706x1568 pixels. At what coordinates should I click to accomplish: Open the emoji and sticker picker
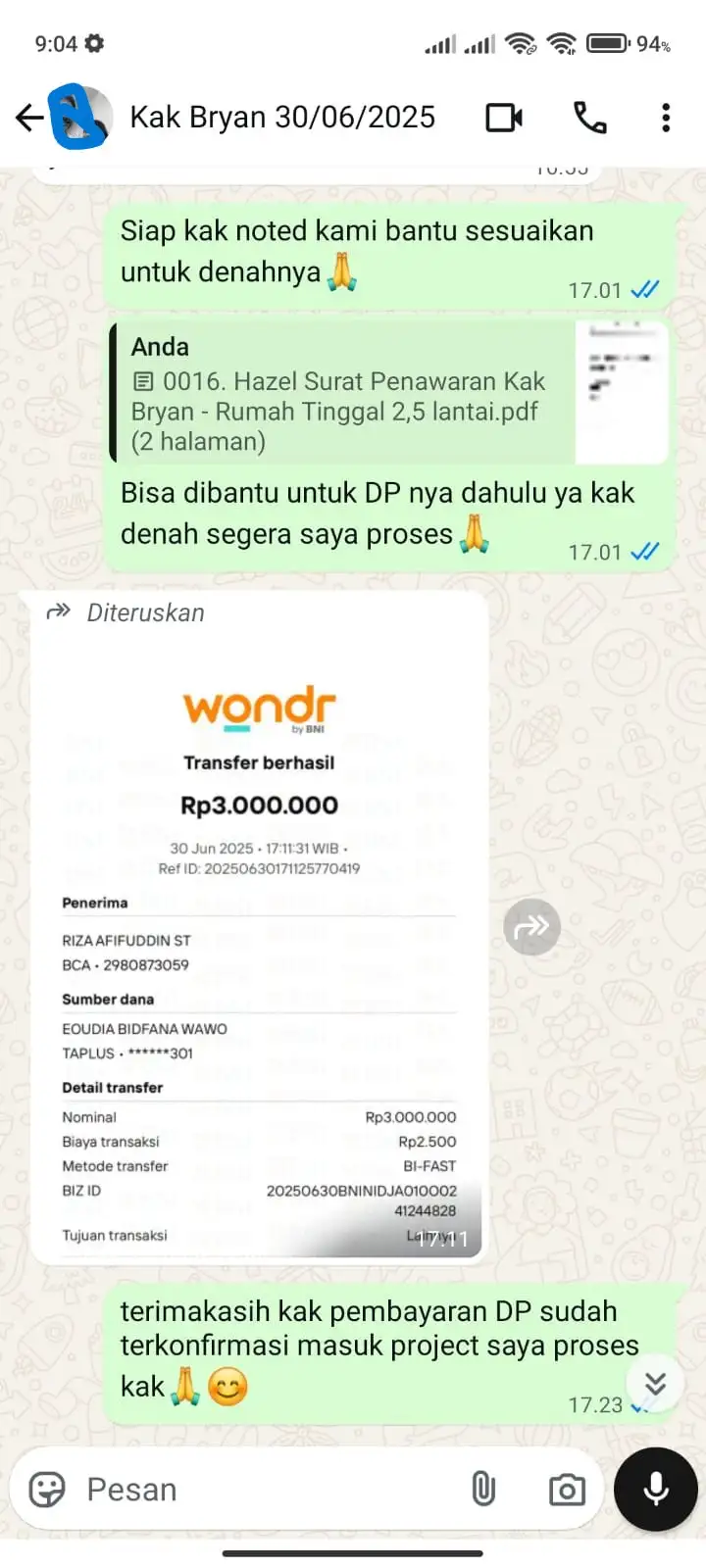pos(47,1490)
